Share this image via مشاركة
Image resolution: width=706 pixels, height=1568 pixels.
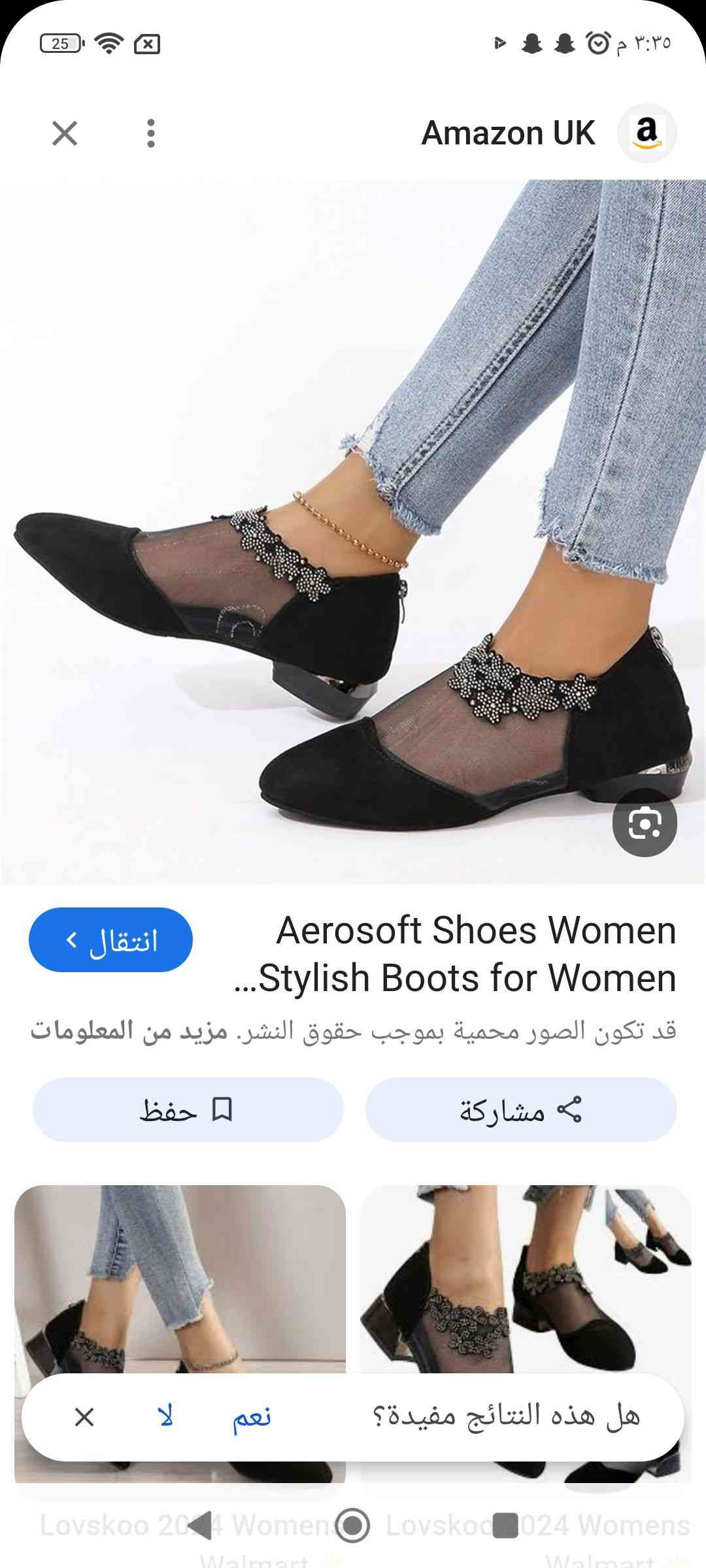[521, 1110]
